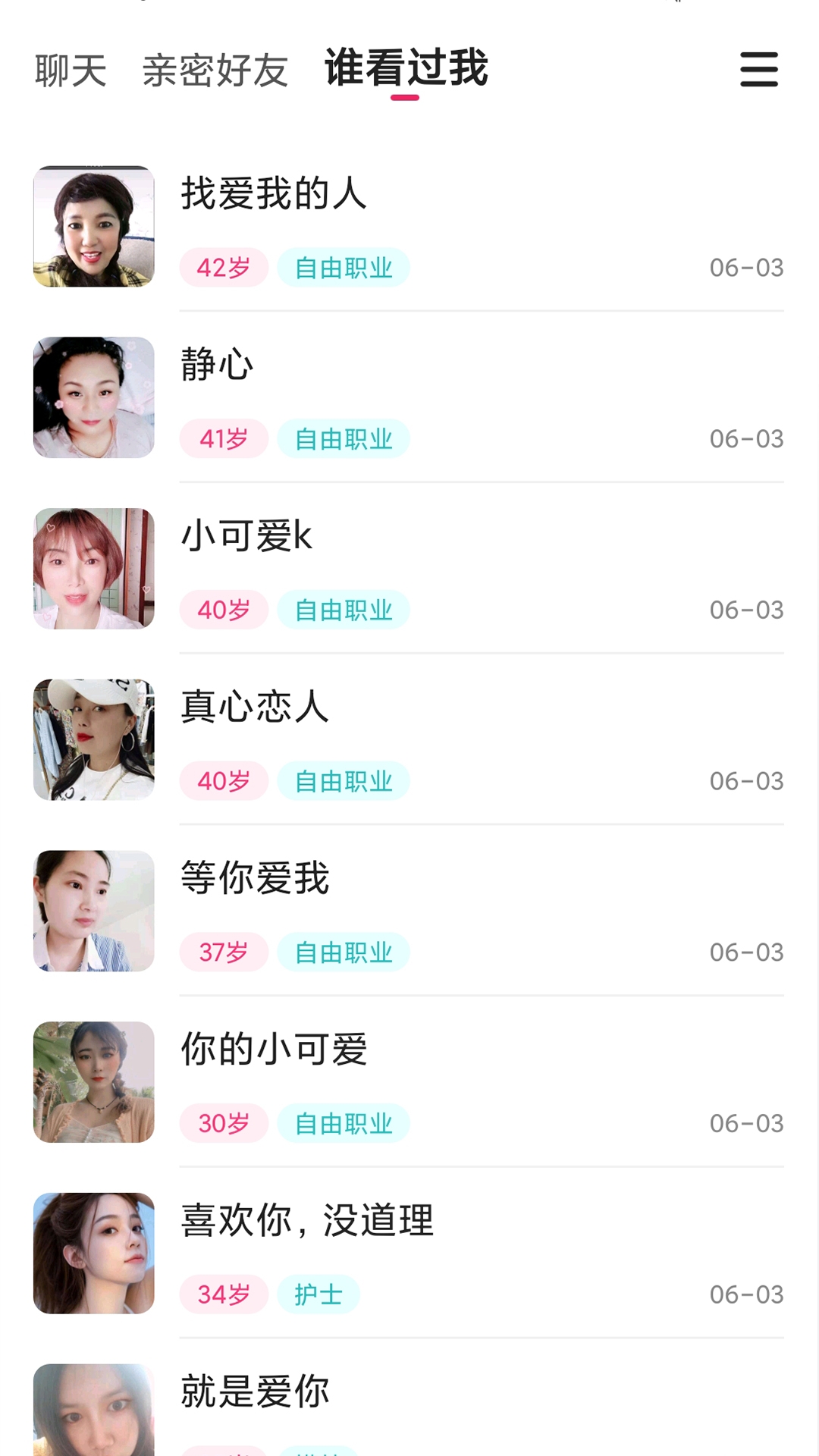This screenshot has height=1456, width=819.
Task: Switch to the 聊天 tab
Action: (69, 71)
